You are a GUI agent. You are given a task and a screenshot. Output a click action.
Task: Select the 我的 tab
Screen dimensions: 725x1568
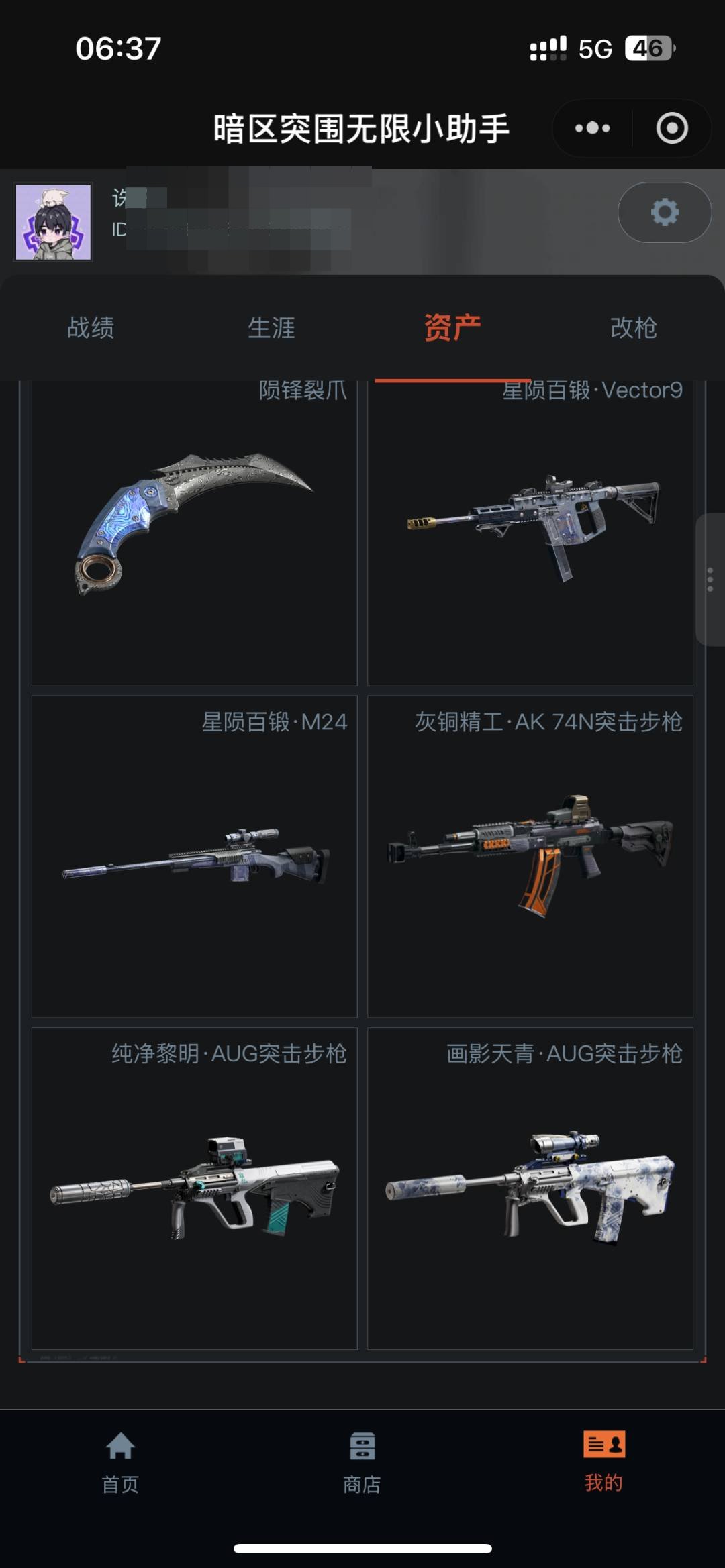pos(603,1461)
